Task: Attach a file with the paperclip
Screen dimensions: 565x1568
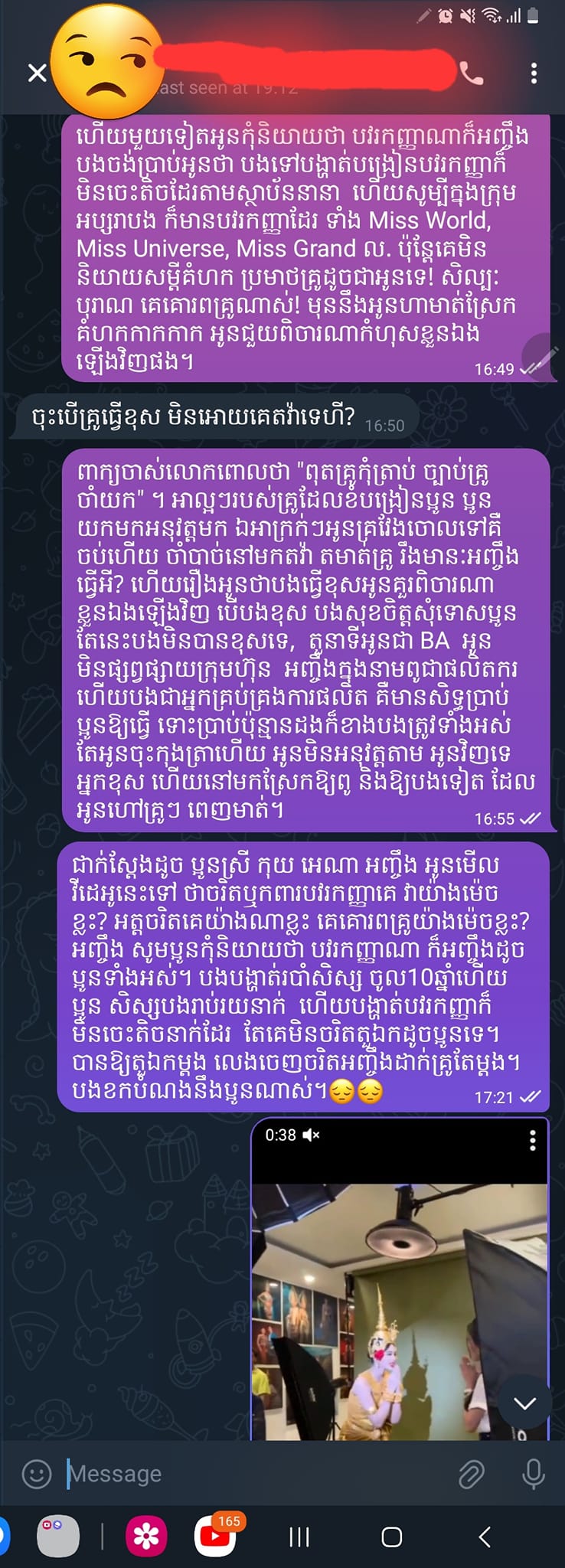Action: pos(471,1474)
